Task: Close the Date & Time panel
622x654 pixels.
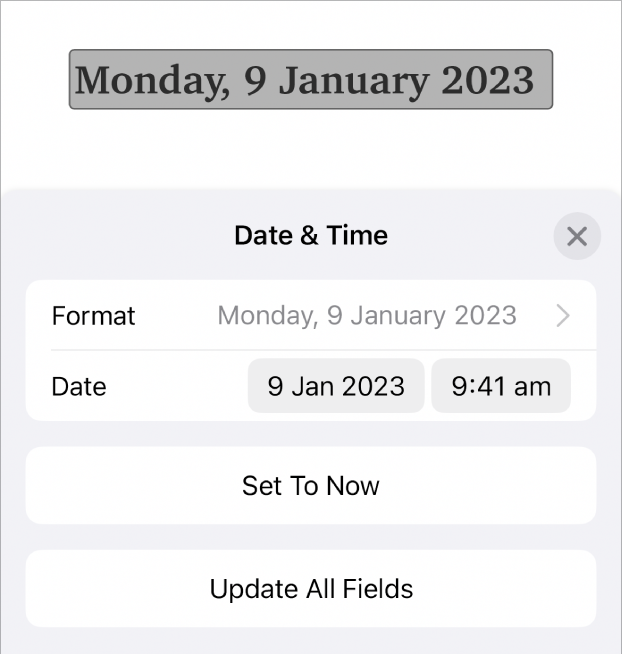Action: point(577,237)
